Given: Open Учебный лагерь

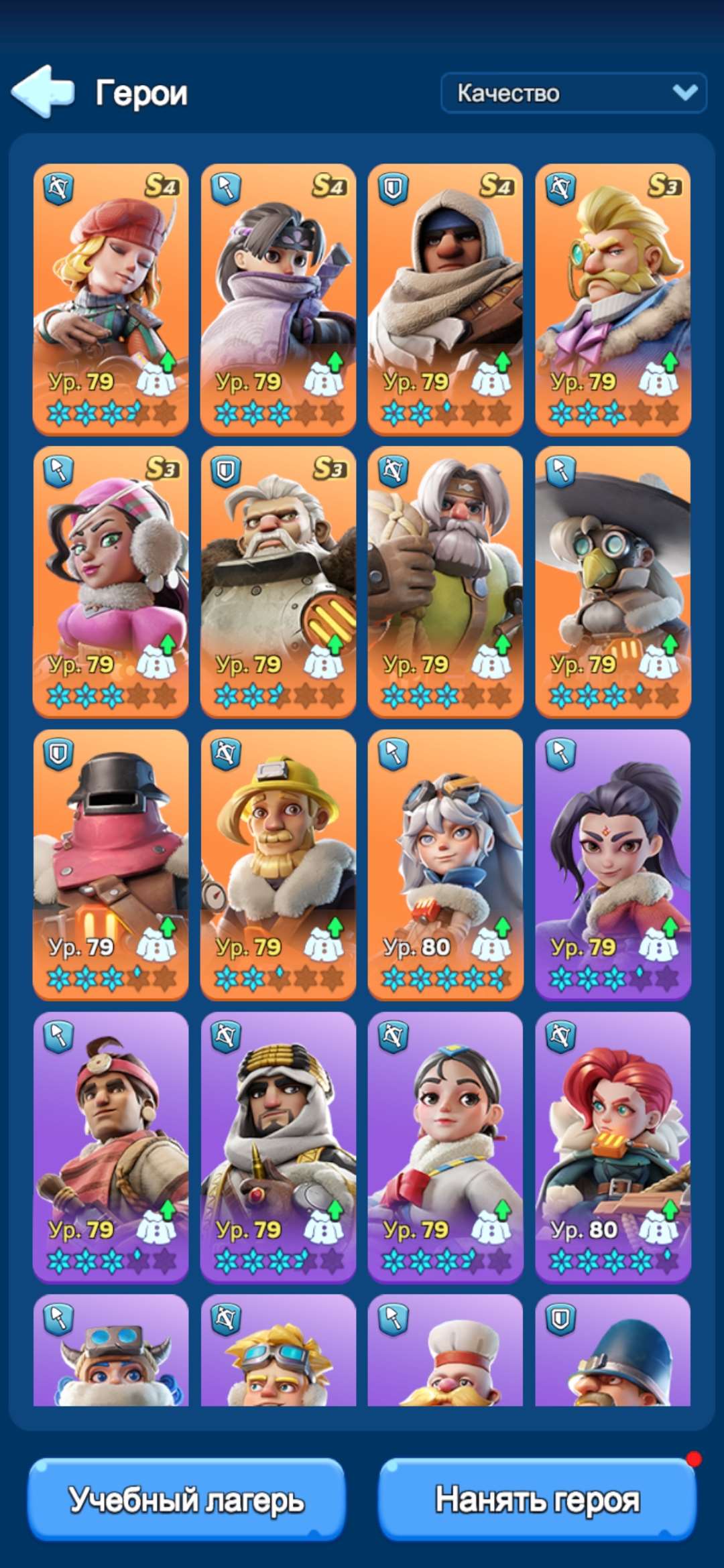Looking at the screenshot, I should click(x=186, y=1500).
